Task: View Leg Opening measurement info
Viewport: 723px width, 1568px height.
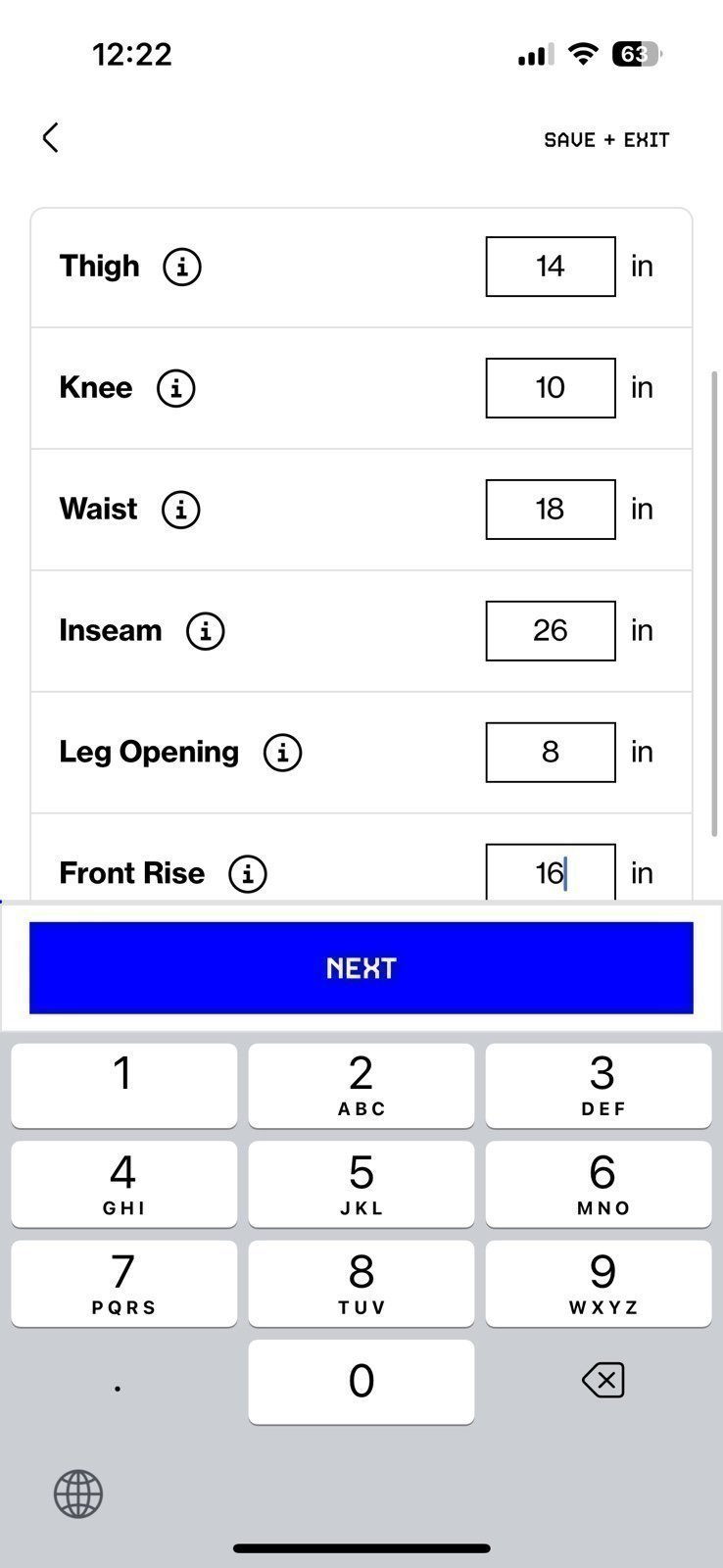Action: (x=283, y=753)
